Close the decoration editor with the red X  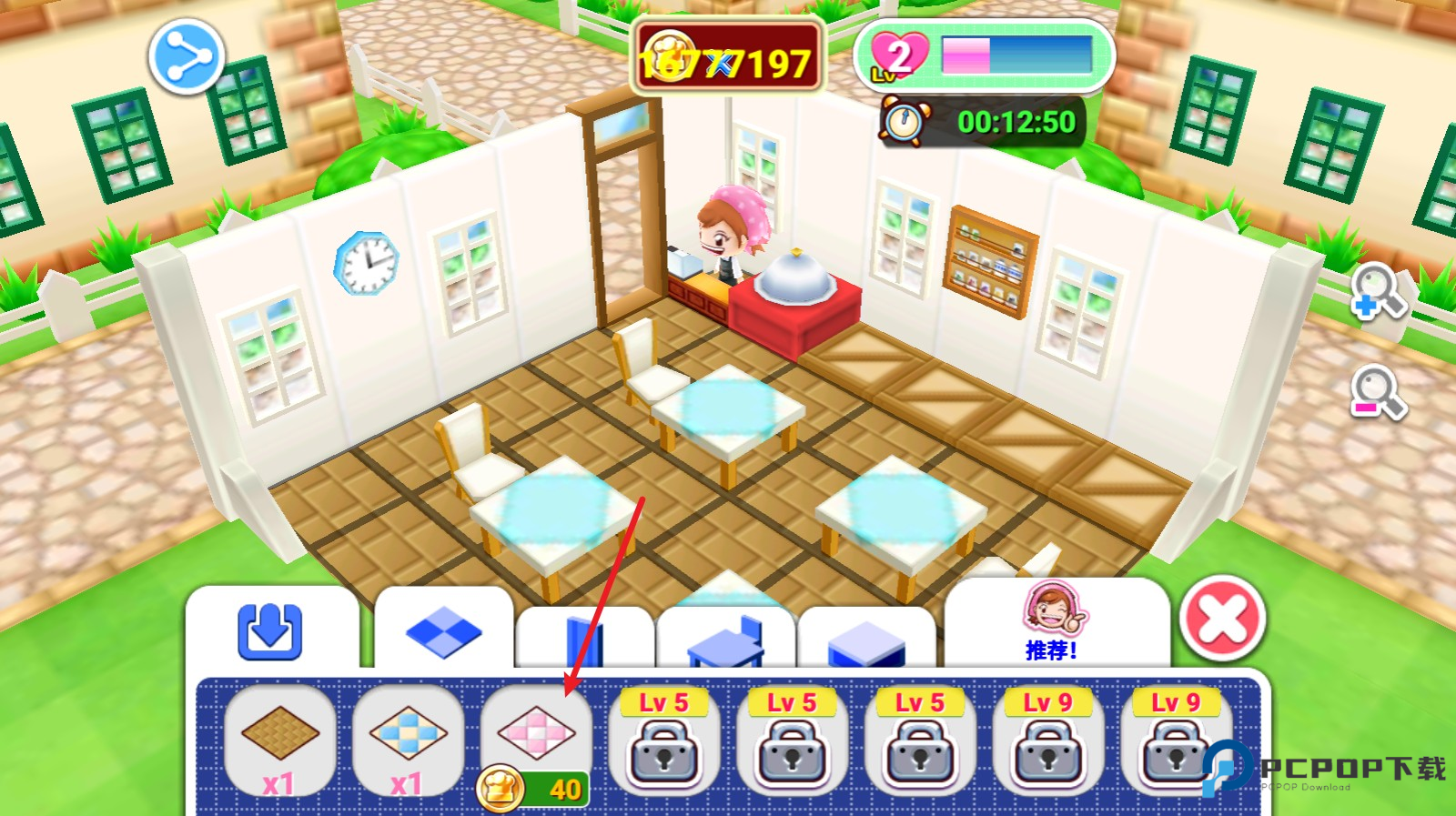pyautogui.click(x=1222, y=620)
